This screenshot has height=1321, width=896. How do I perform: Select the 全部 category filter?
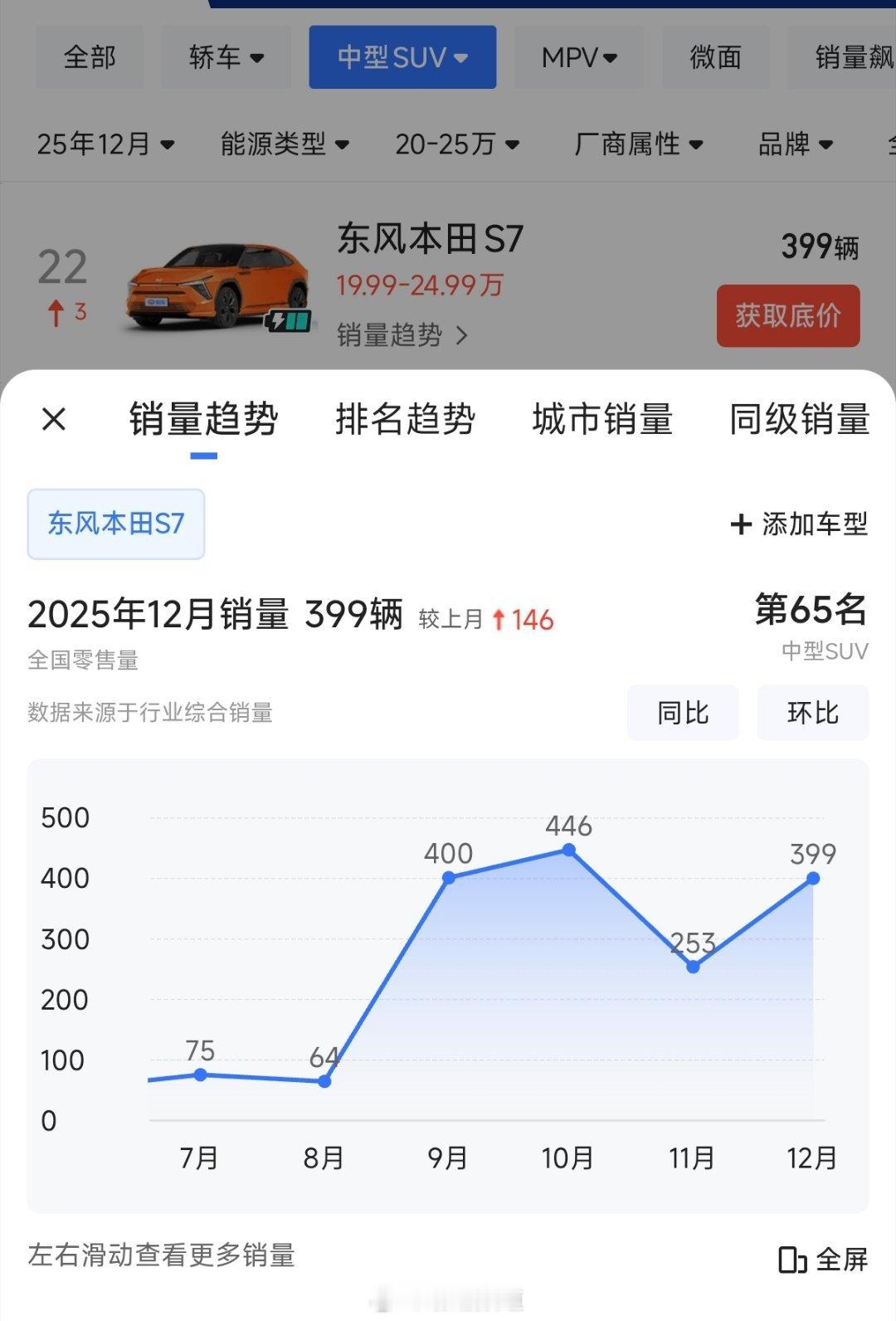click(x=89, y=56)
